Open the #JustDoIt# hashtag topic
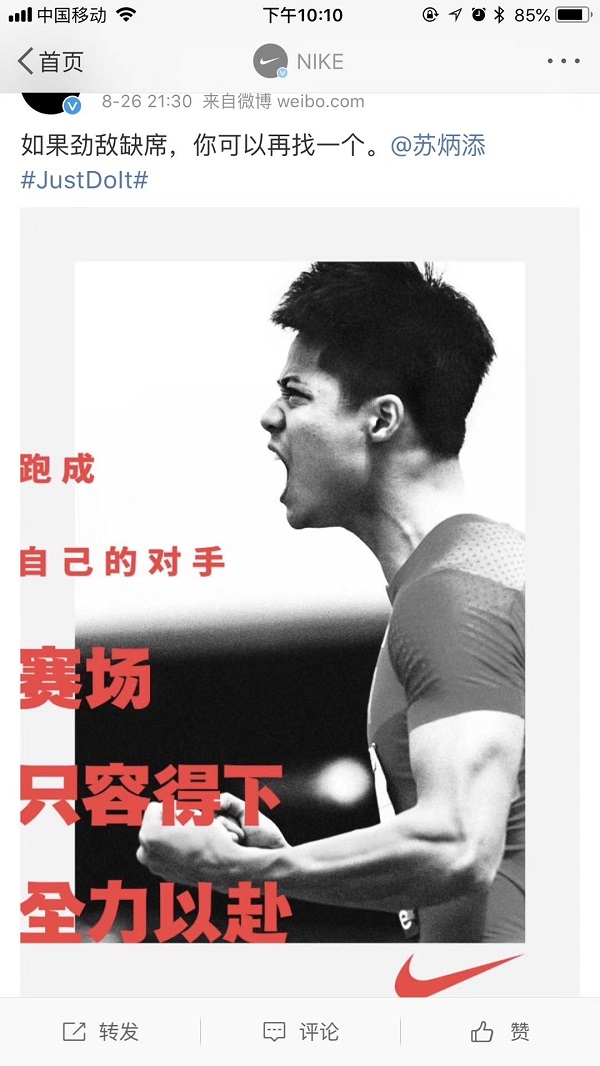The height and width of the screenshot is (1066, 600). [x=84, y=181]
